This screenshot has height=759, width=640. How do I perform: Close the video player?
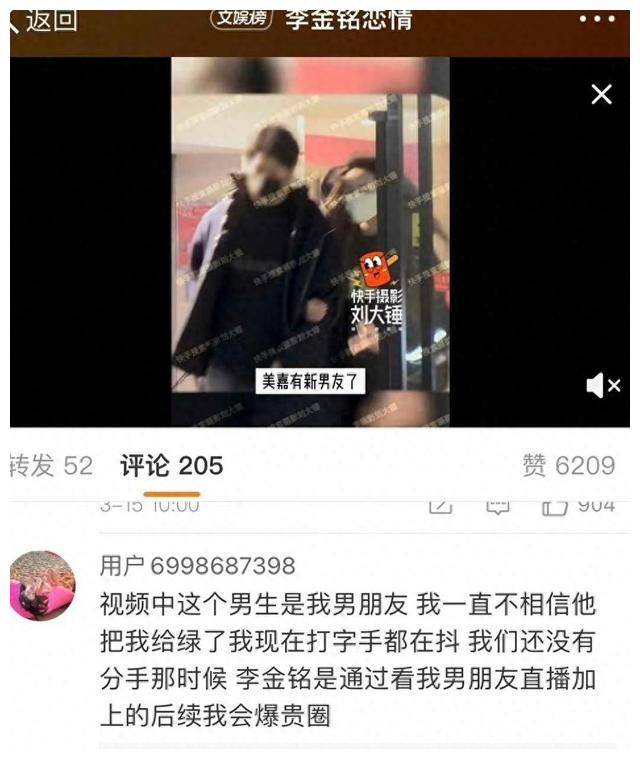pyautogui.click(x=601, y=95)
